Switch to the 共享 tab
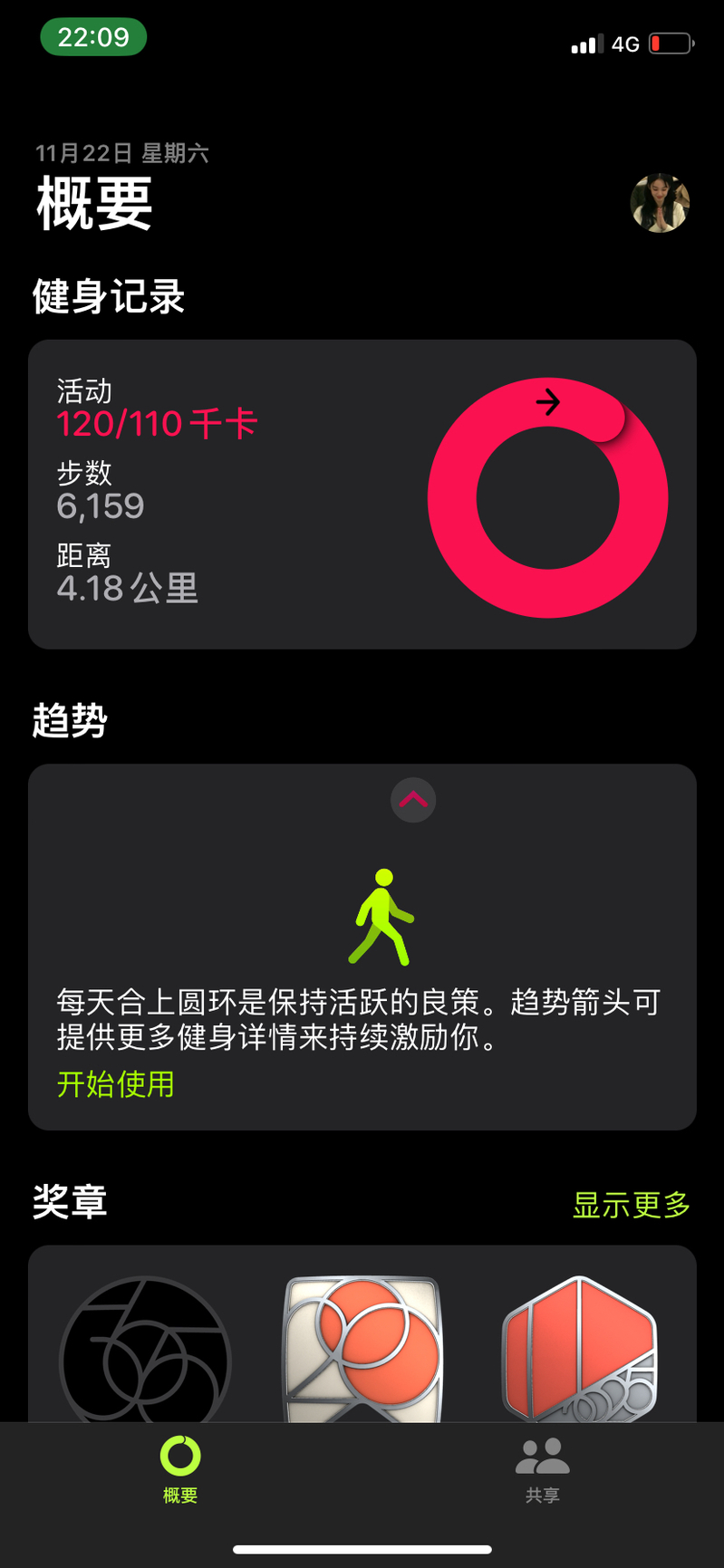Image resolution: width=724 pixels, height=1568 pixels. tap(542, 1469)
